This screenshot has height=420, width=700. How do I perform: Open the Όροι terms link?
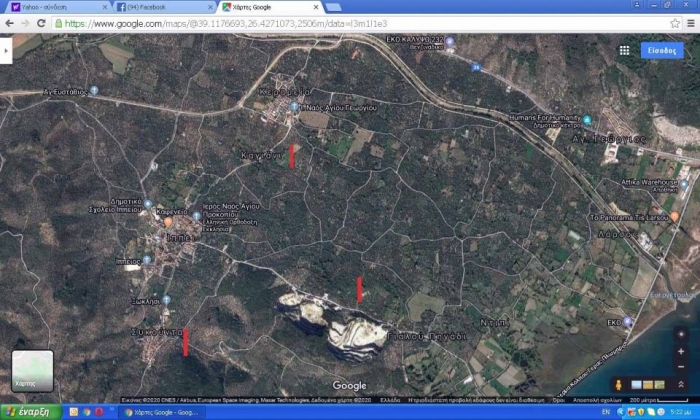tap(558, 398)
